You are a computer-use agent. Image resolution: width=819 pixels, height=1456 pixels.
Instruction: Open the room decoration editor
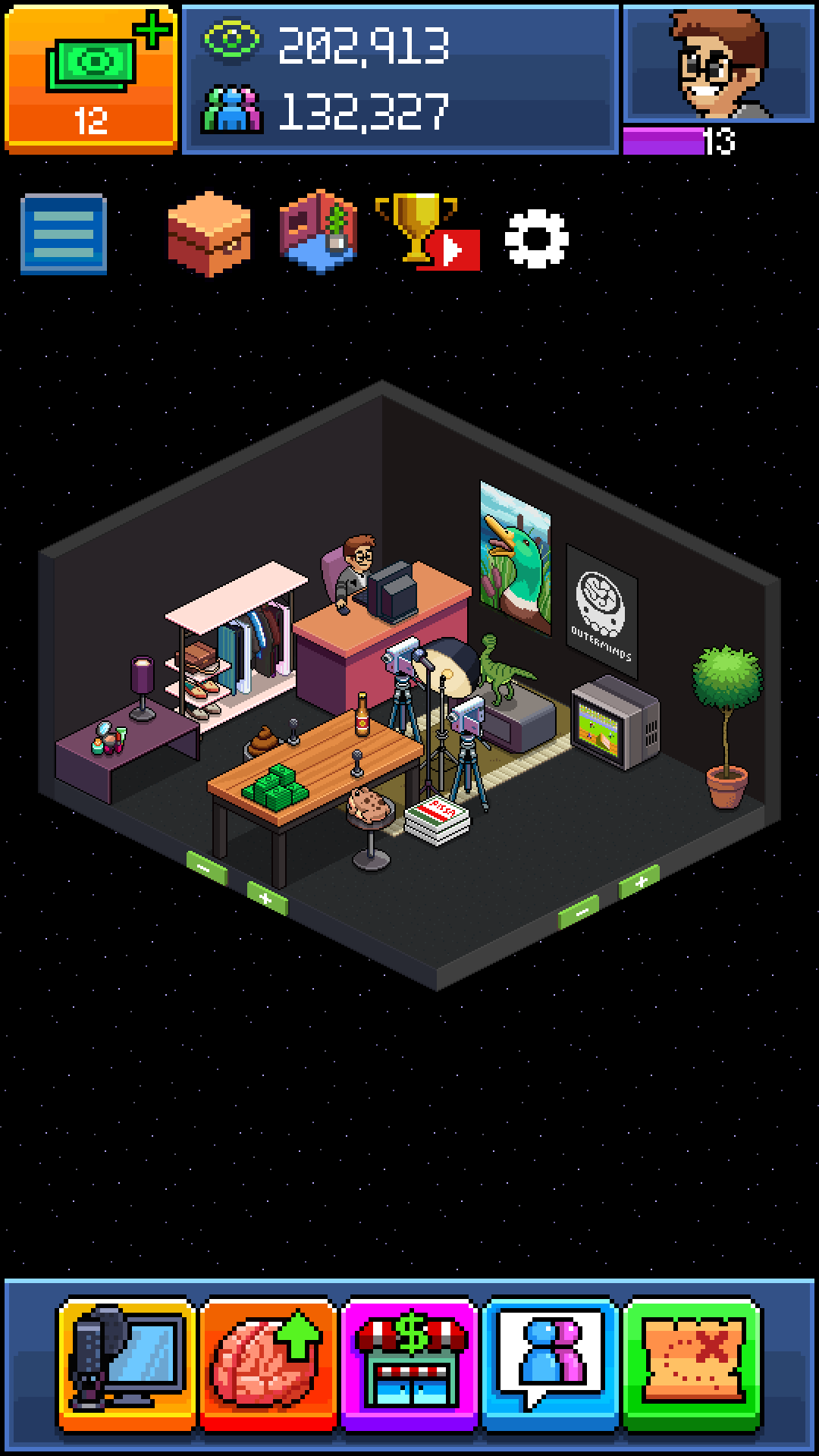click(318, 232)
